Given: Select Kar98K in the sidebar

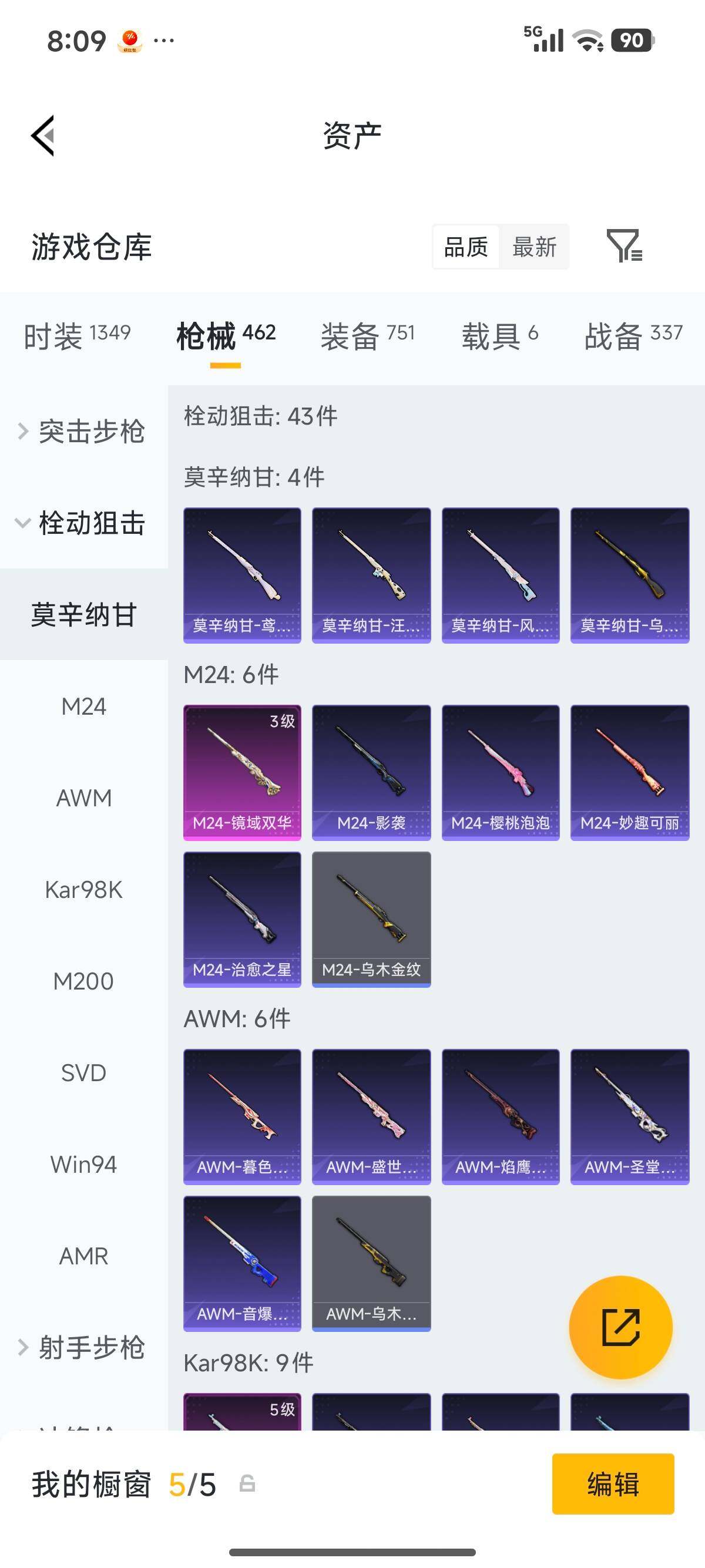Looking at the screenshot, I should coord(84,890).
